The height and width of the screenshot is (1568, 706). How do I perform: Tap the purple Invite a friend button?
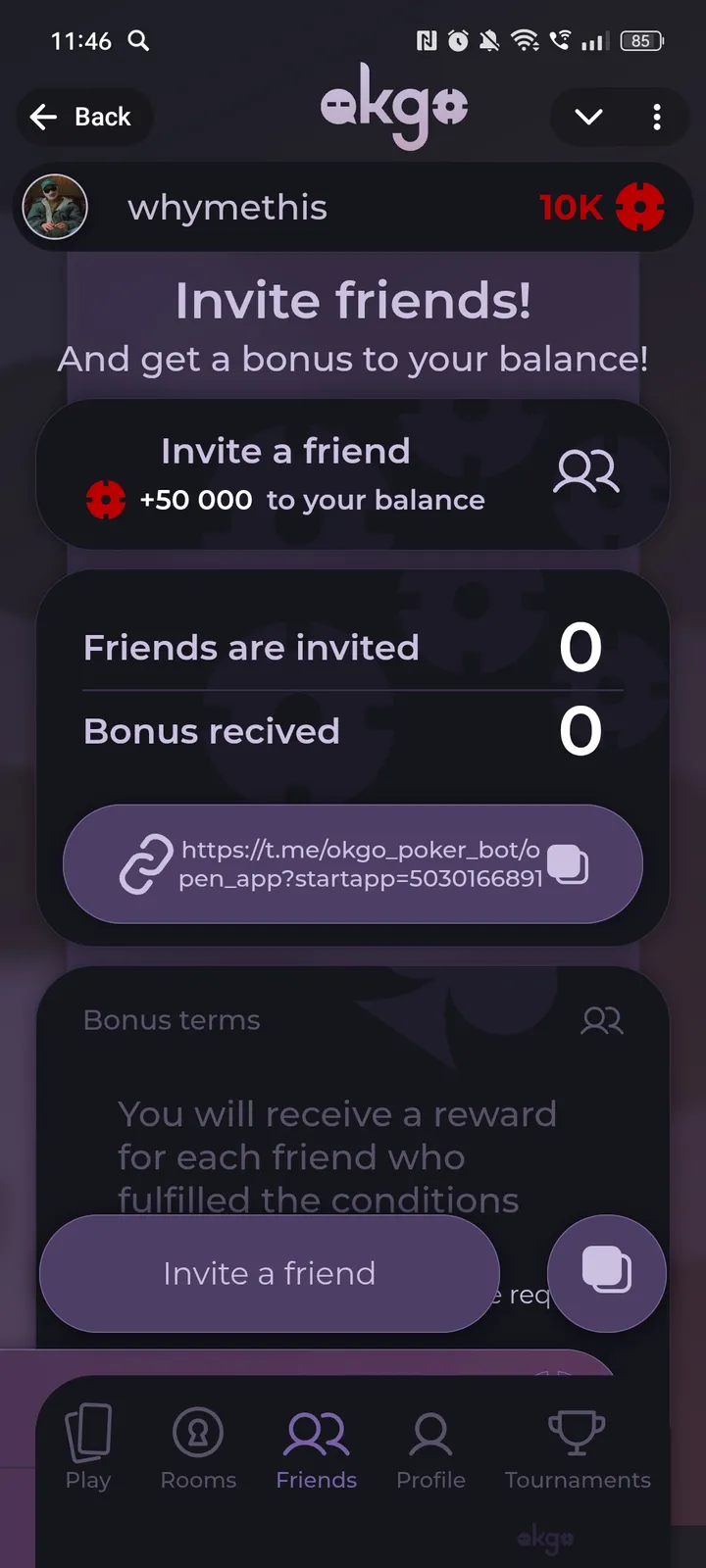point(270,1273)
